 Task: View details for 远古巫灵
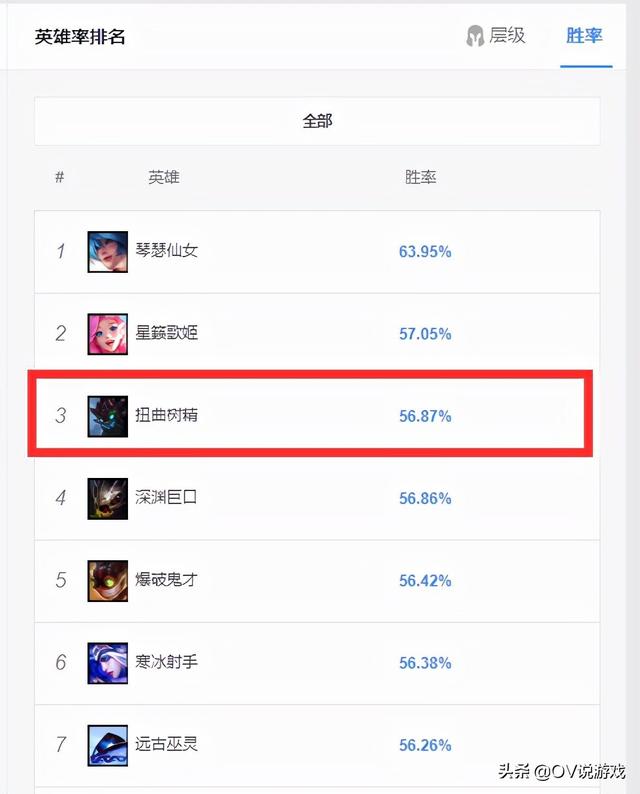(317, 744)
